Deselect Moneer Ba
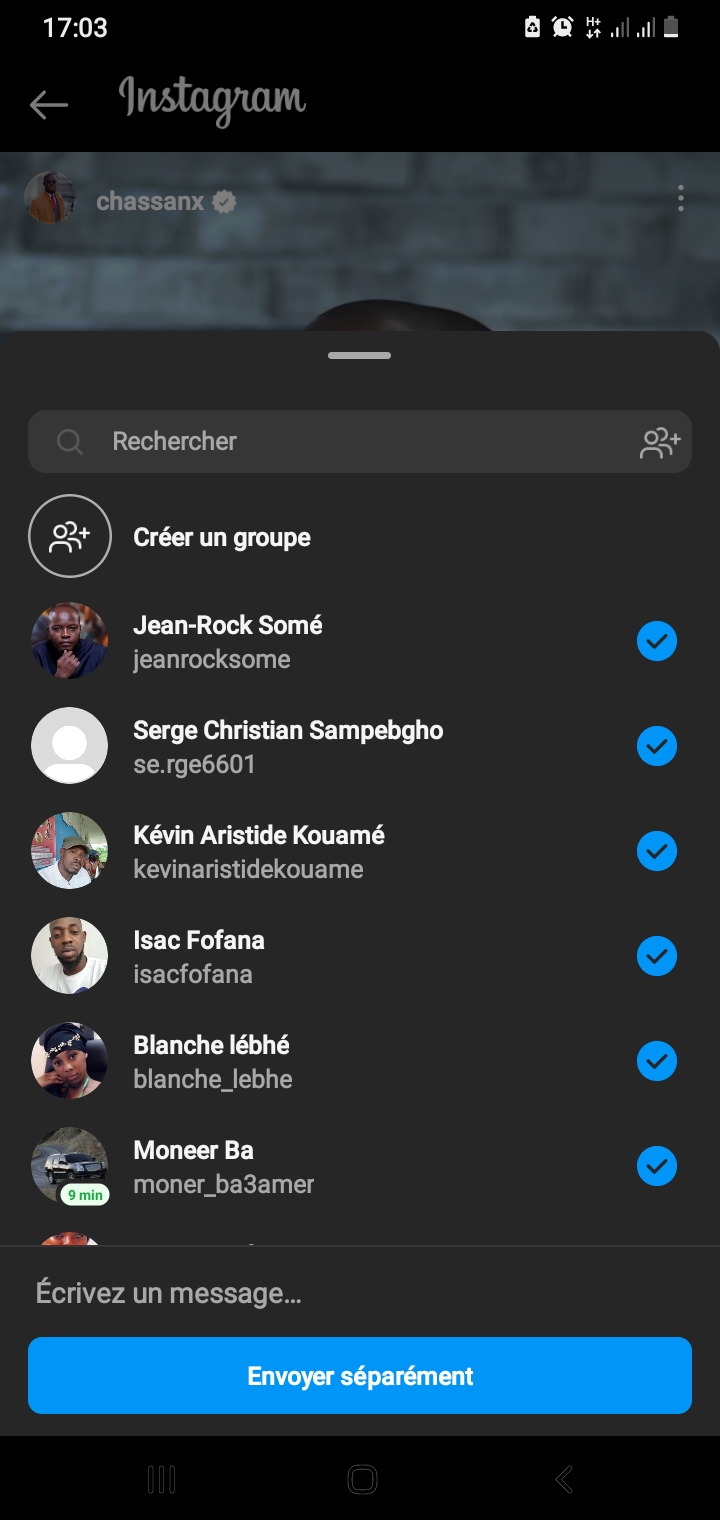This screenshot has width=720, height=1520. 657,1166
